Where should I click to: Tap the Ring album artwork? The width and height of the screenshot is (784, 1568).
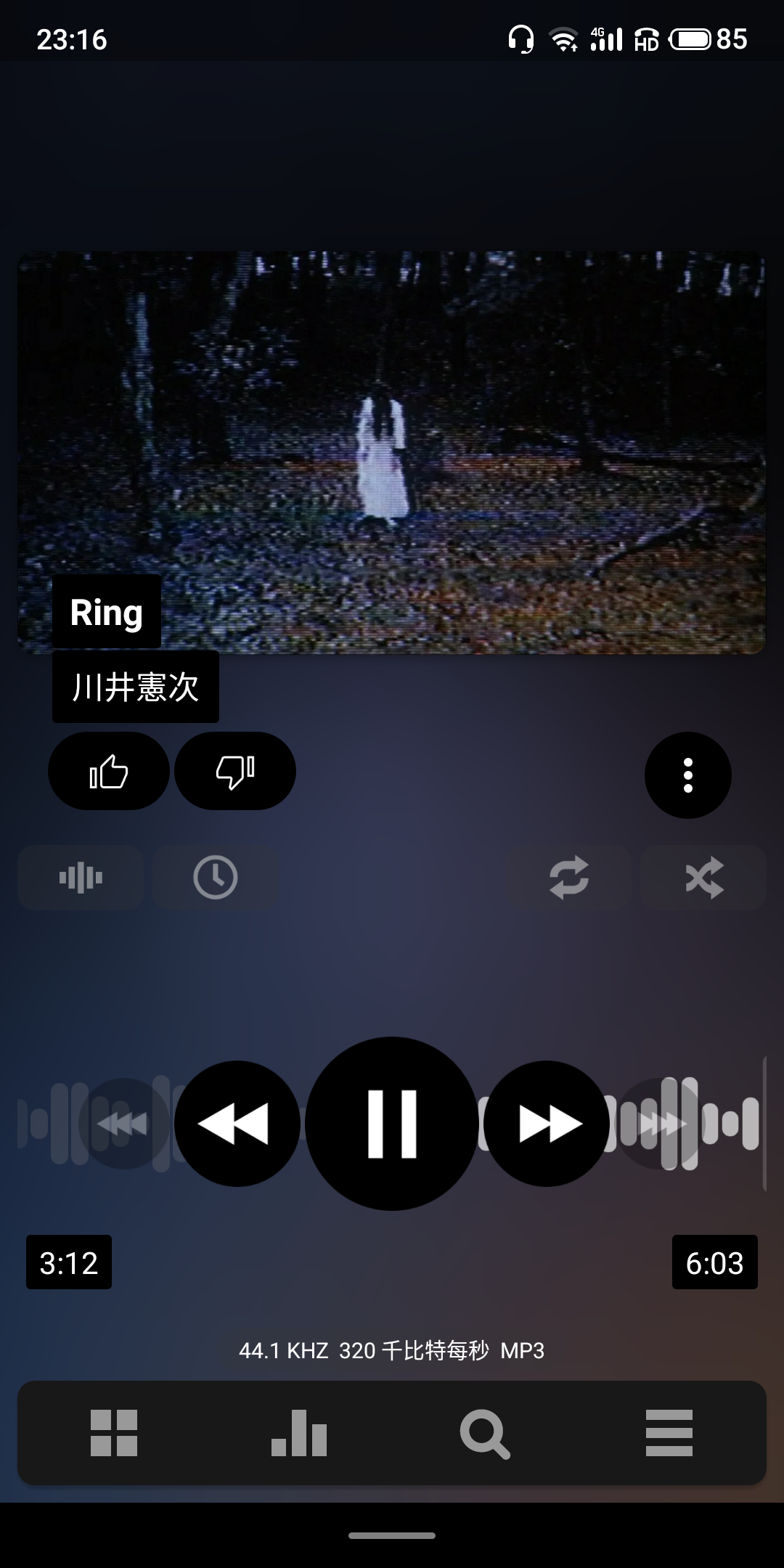click(x=392, y=450)
